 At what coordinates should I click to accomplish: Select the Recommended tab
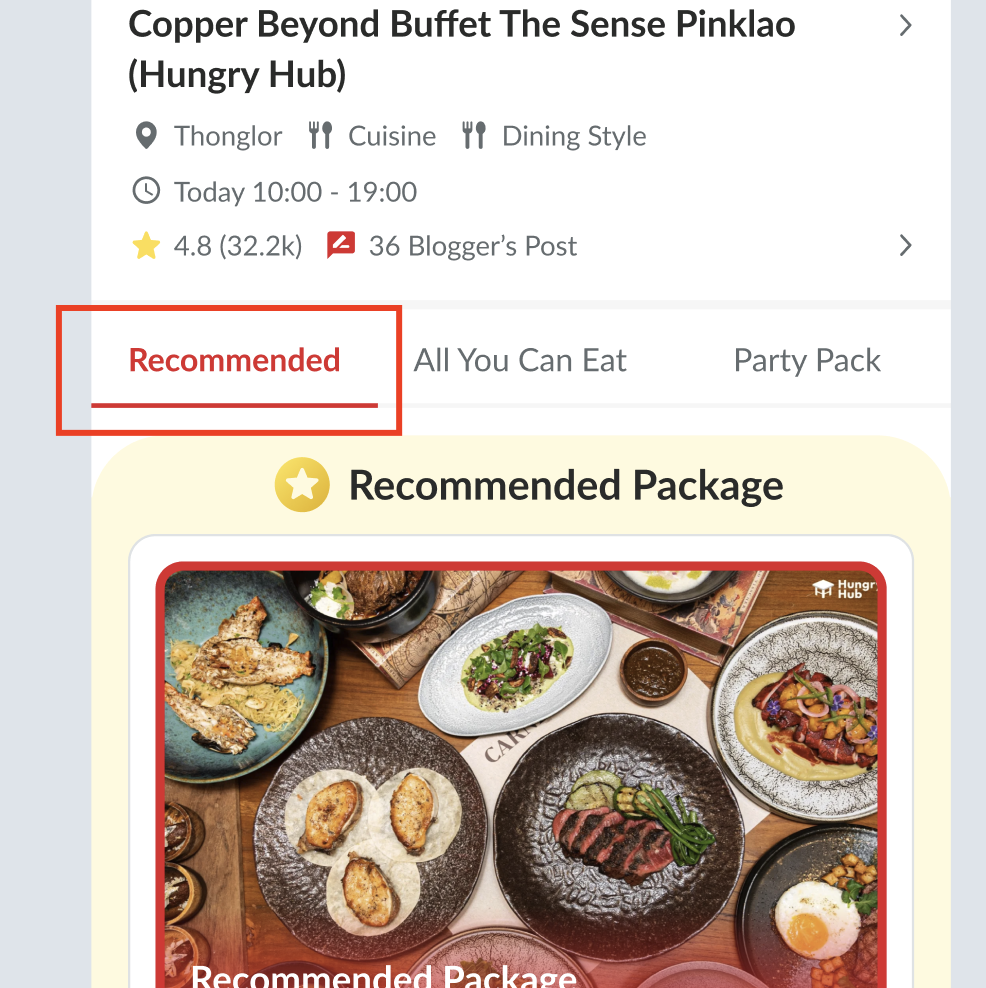click(235, 361)
